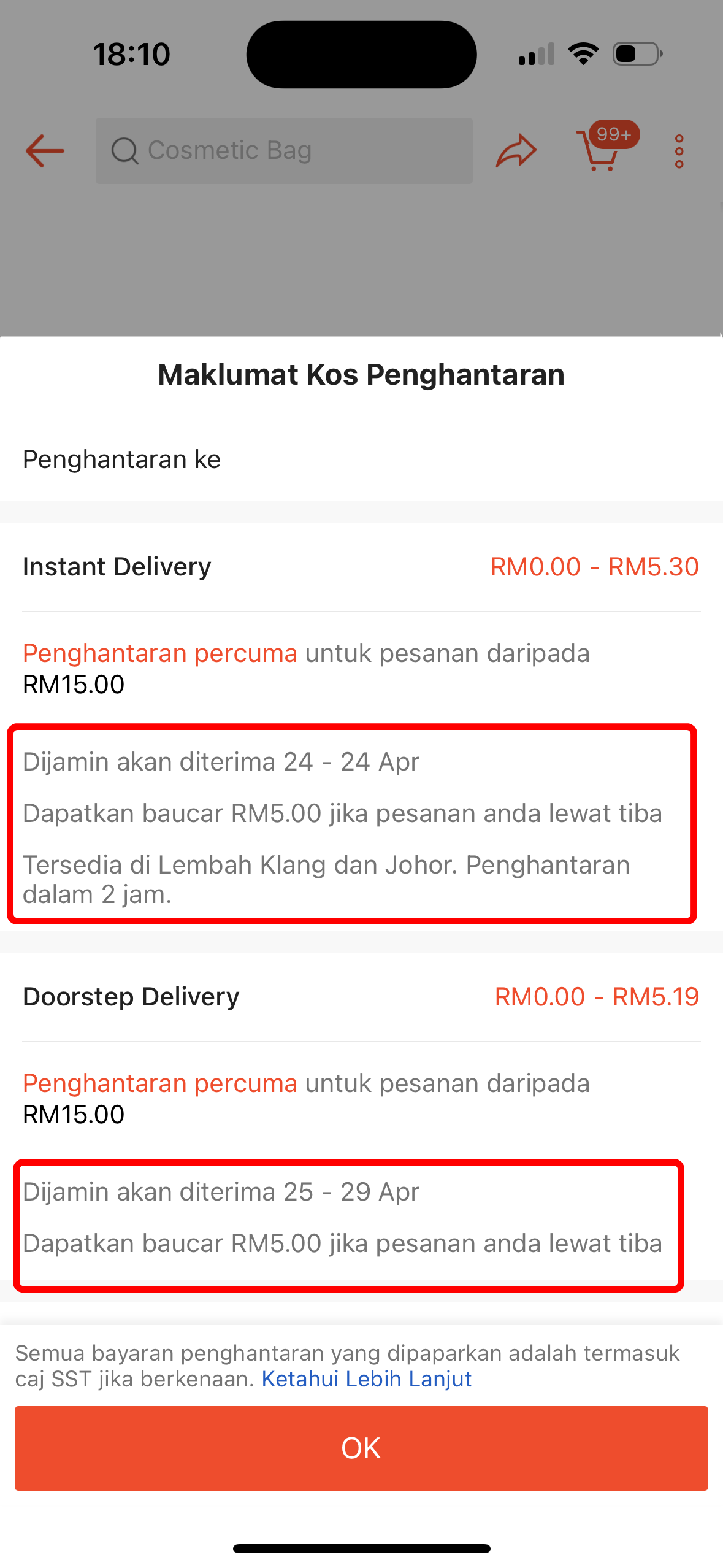Go back with the arrow icon
Image resolution: width=723 pixels, height=1568 pixels.
(45, 151)
